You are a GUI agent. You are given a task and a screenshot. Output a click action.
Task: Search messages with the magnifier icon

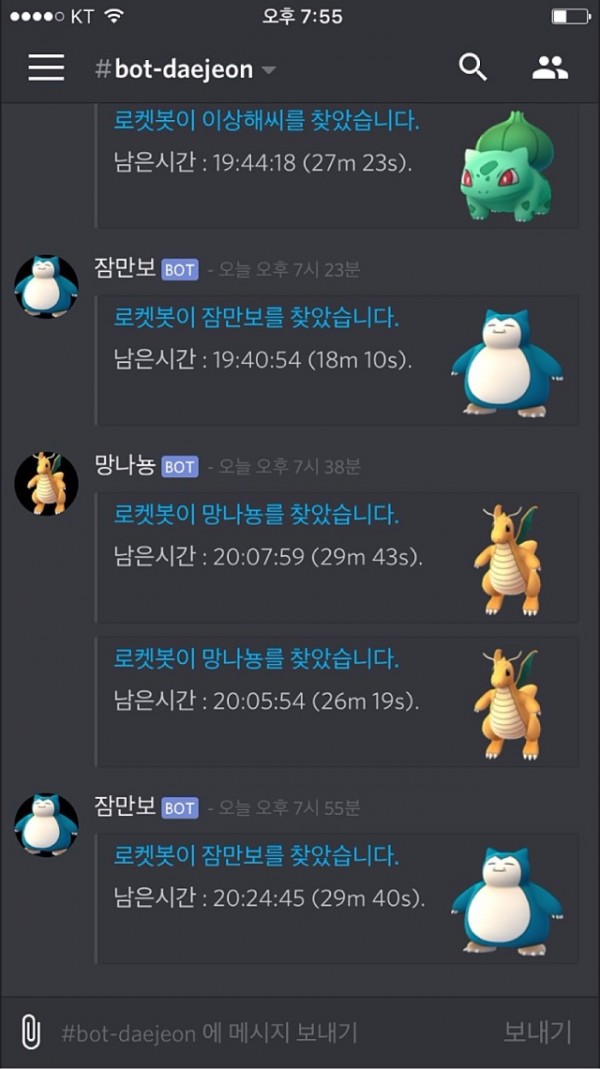472,68
